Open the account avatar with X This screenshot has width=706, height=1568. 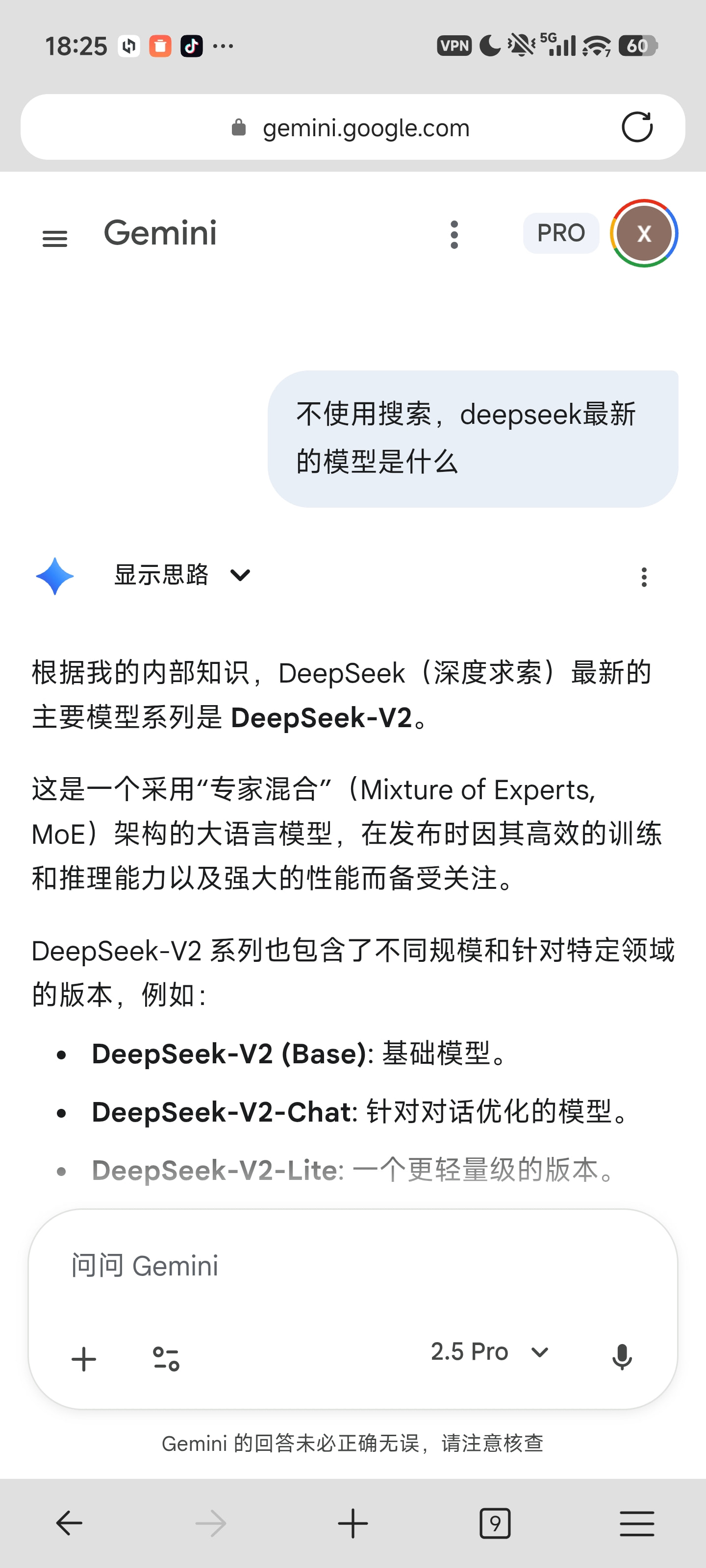pyautogui.click(x=644, y=233)
